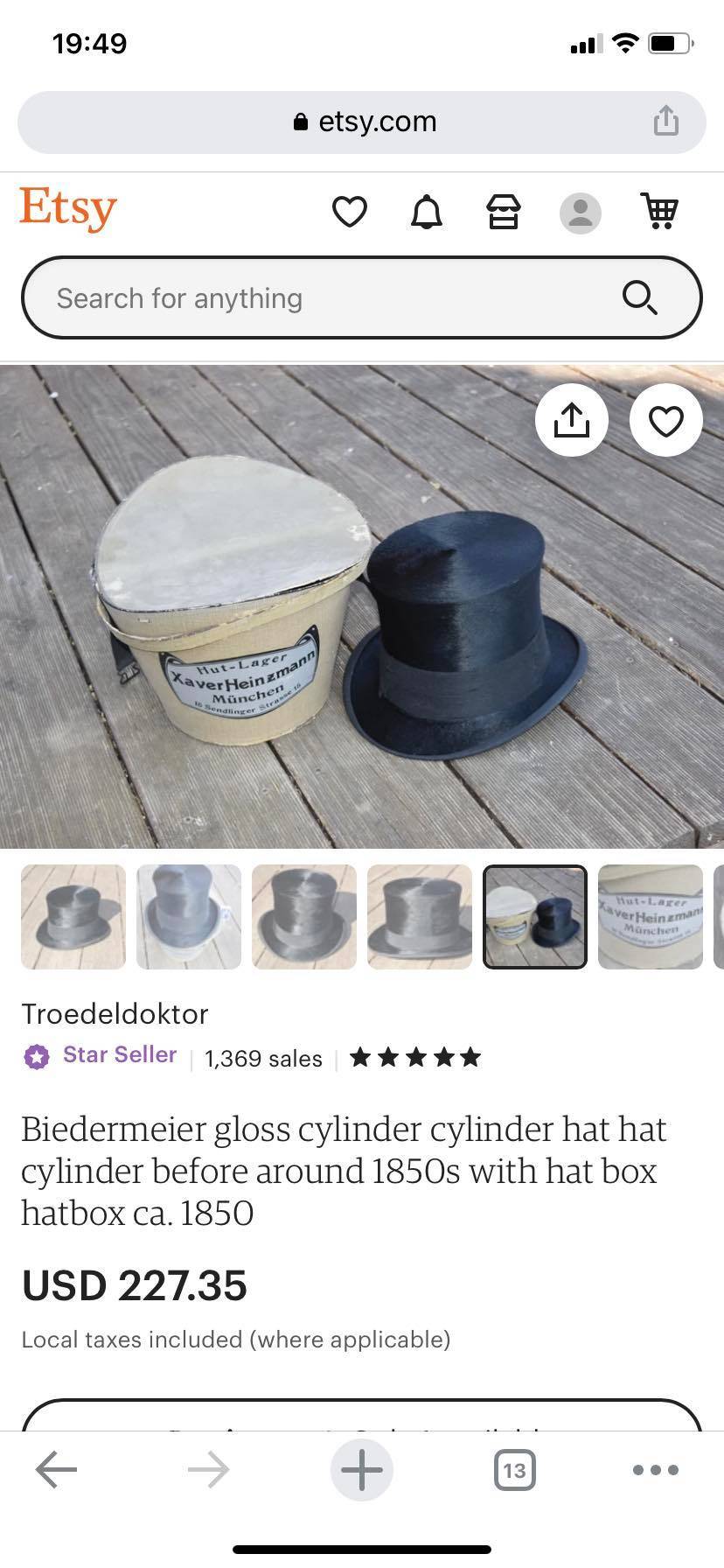Tap the magnifier search icon
The image size is (724, 1568).
tap(639, 297)
